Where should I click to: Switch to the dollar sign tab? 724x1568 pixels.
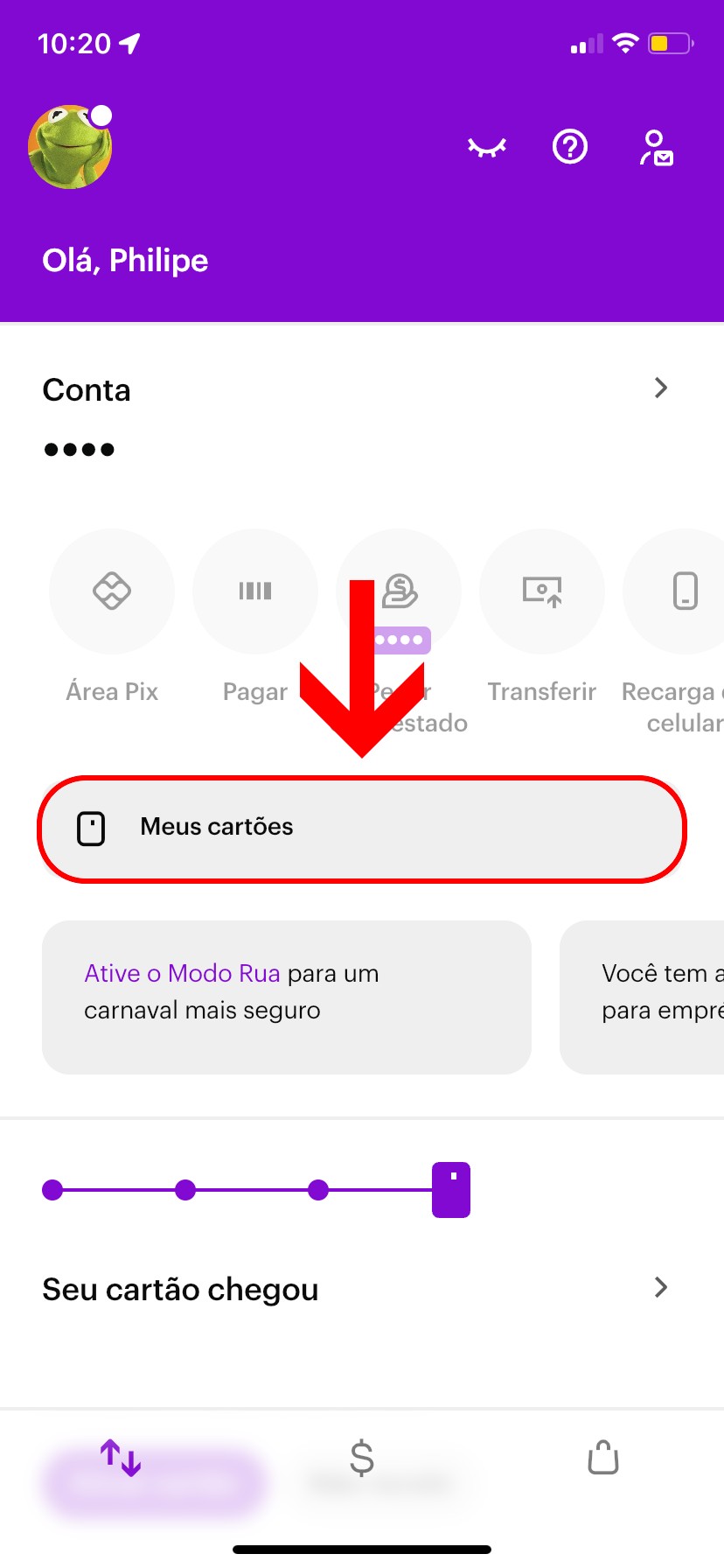tap(362, 1458)
